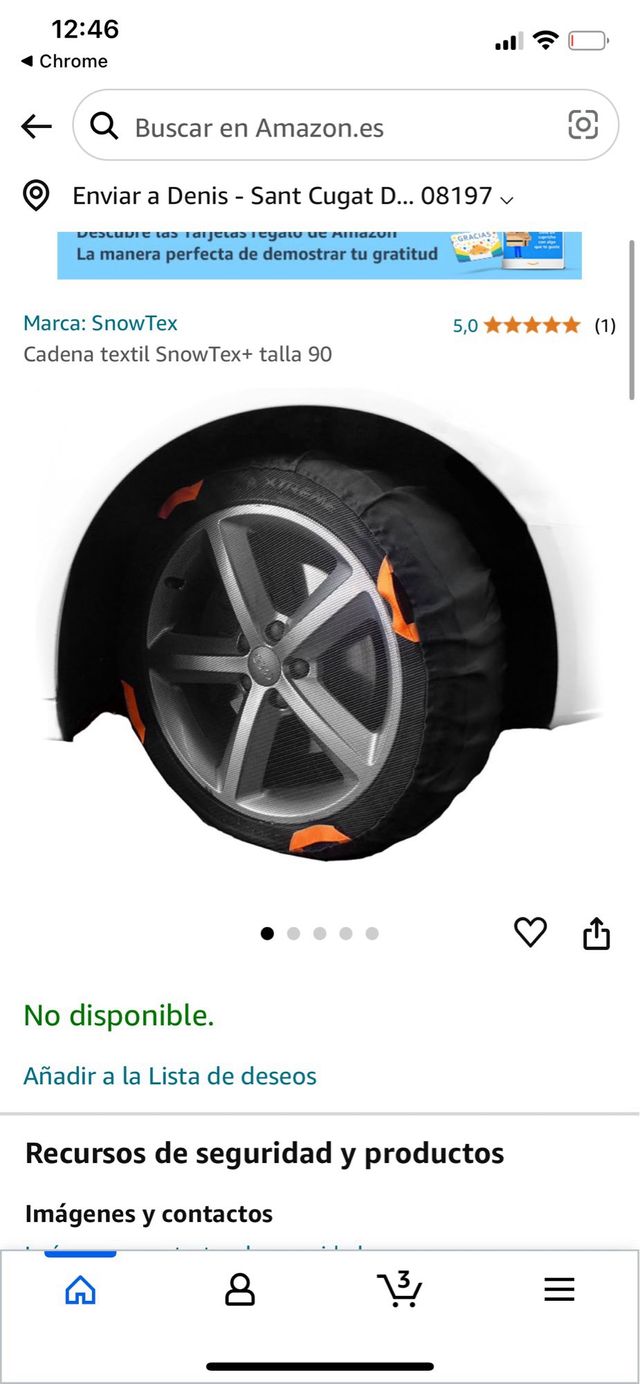Open the 5,0 star rating reviews
640x1384 pixels.
[x=532, y=325]
